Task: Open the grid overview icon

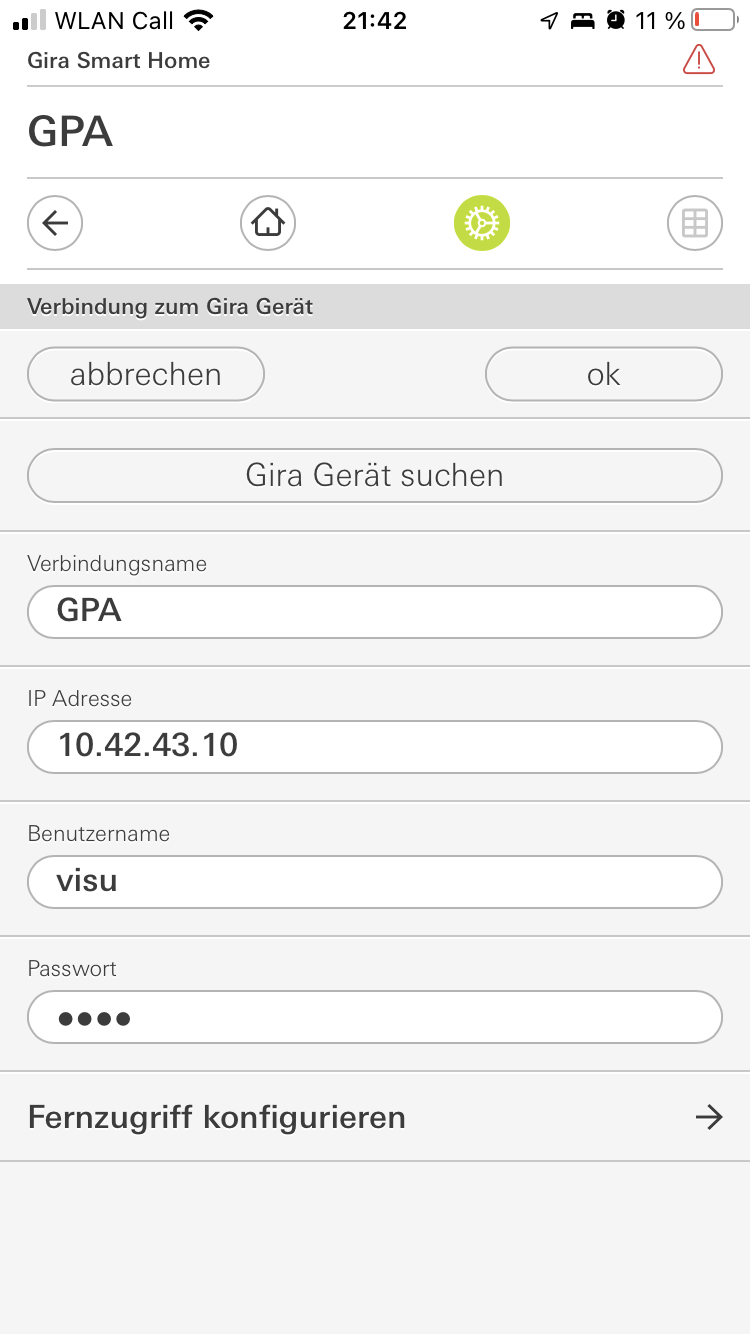Action: [694, 223]
